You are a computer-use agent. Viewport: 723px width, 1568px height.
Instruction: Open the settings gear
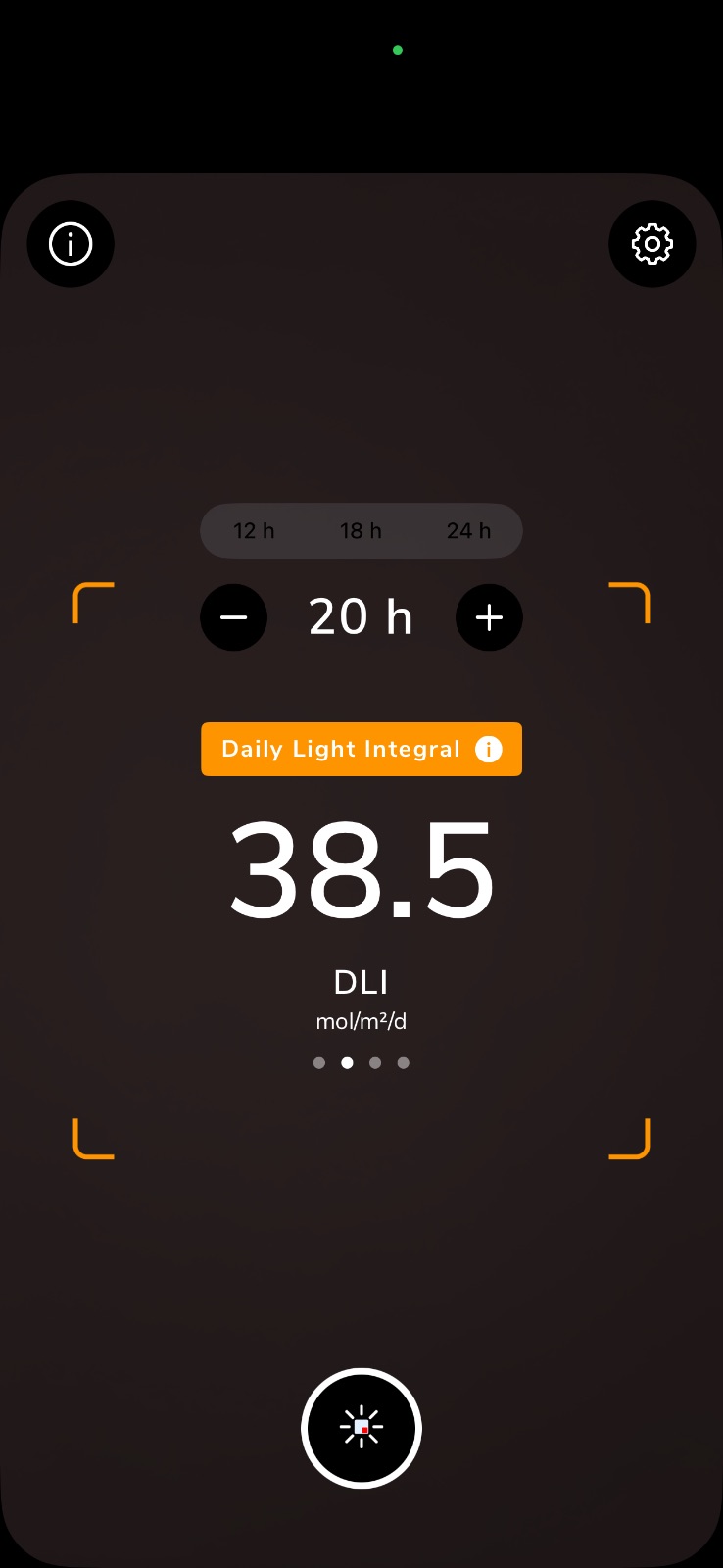pos(652,244)
